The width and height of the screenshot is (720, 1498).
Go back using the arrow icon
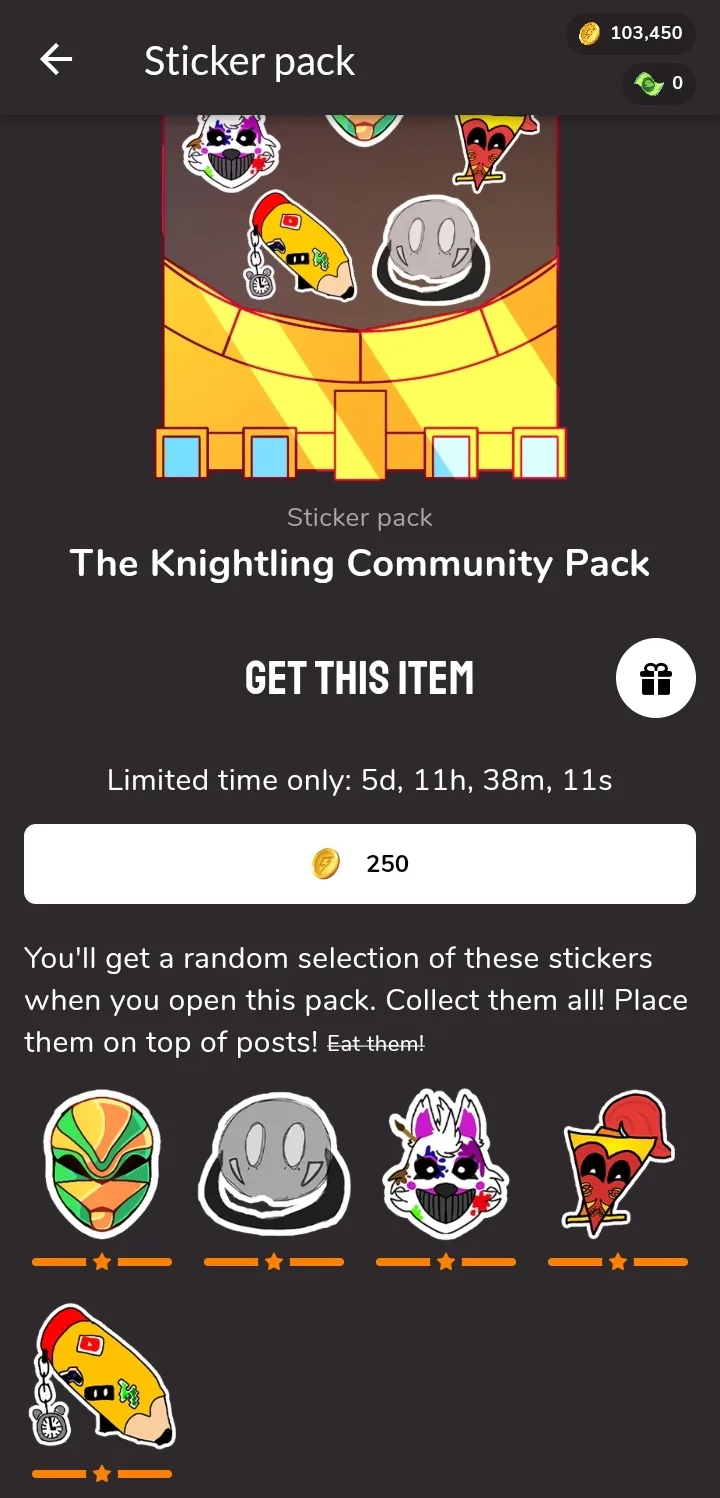pos(56,60)
